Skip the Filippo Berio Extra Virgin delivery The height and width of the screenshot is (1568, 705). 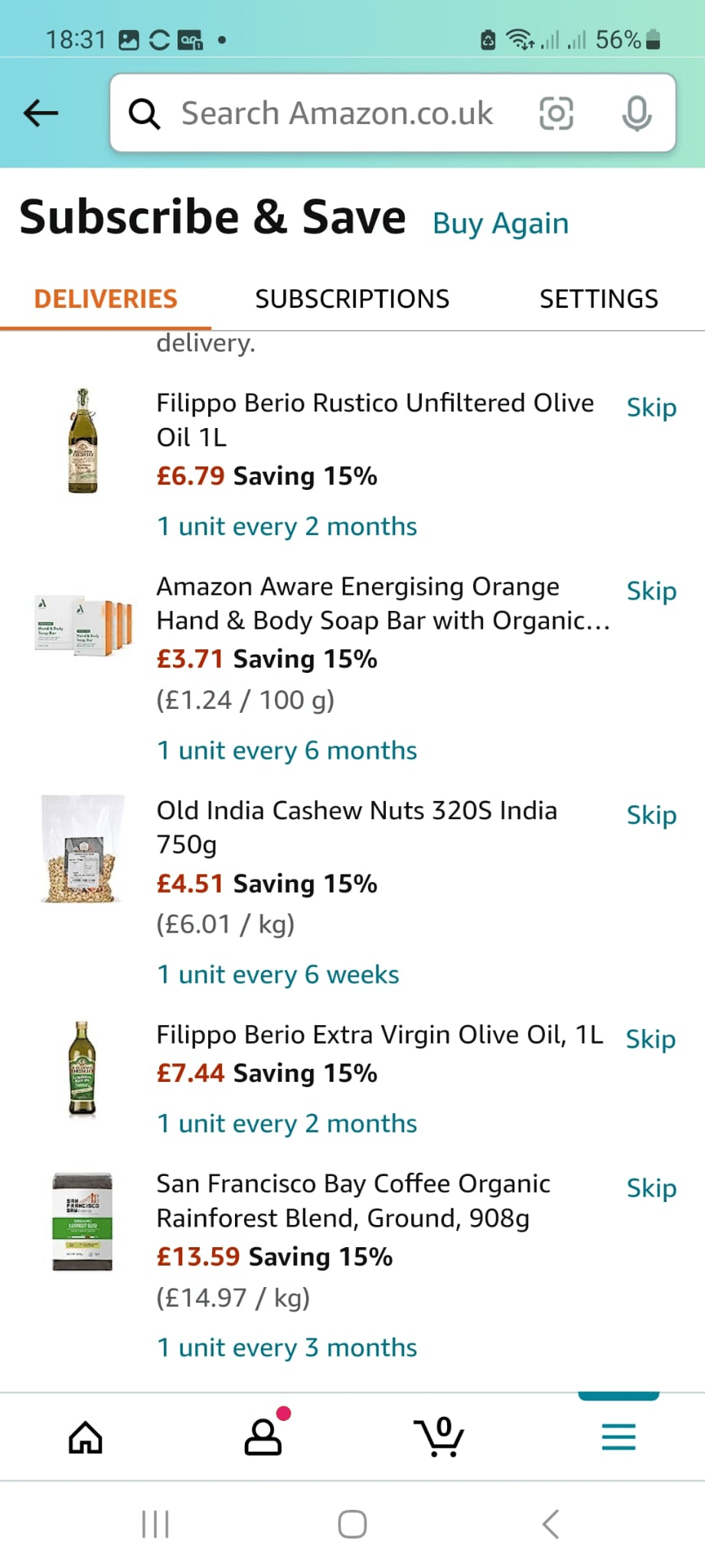point(651,1039)
